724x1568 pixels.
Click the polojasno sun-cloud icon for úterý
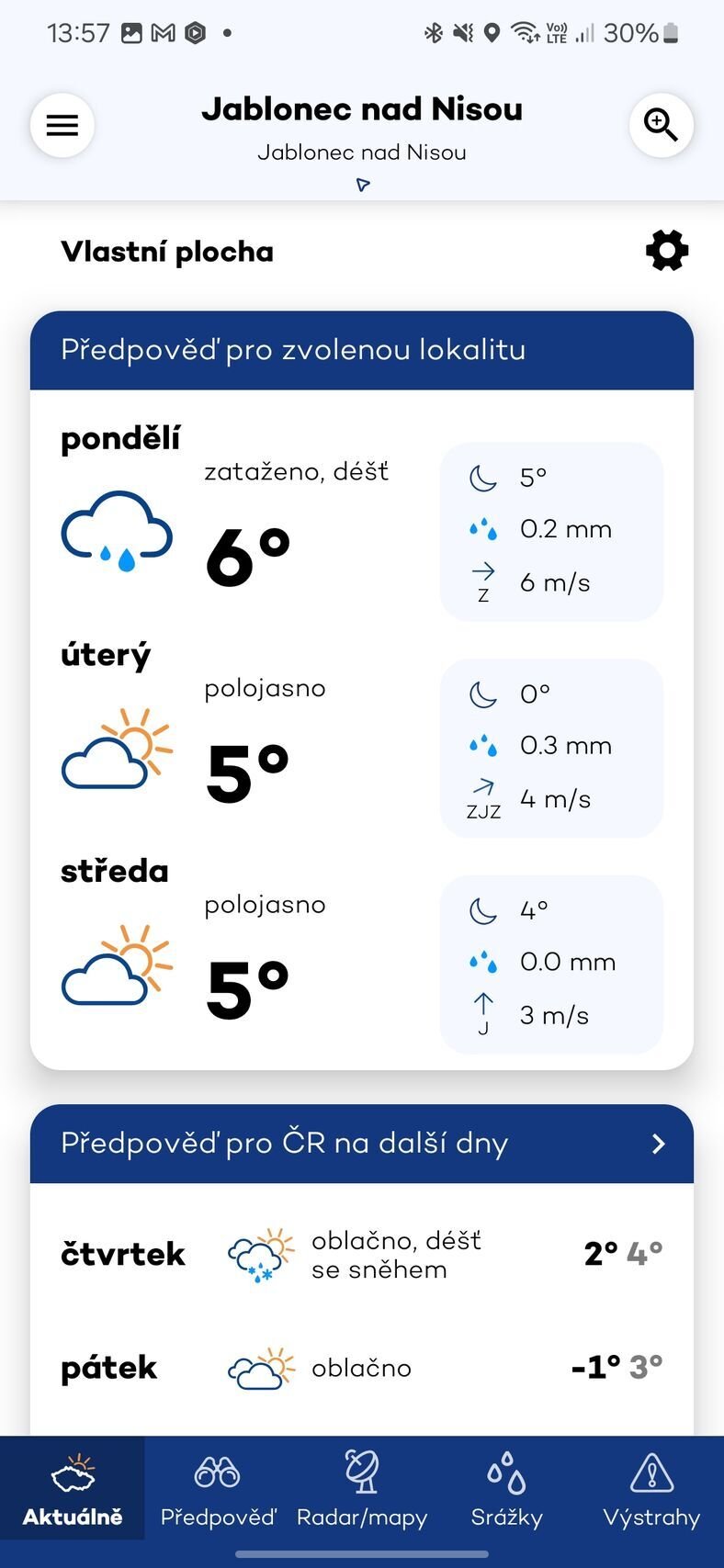point(117,749)
